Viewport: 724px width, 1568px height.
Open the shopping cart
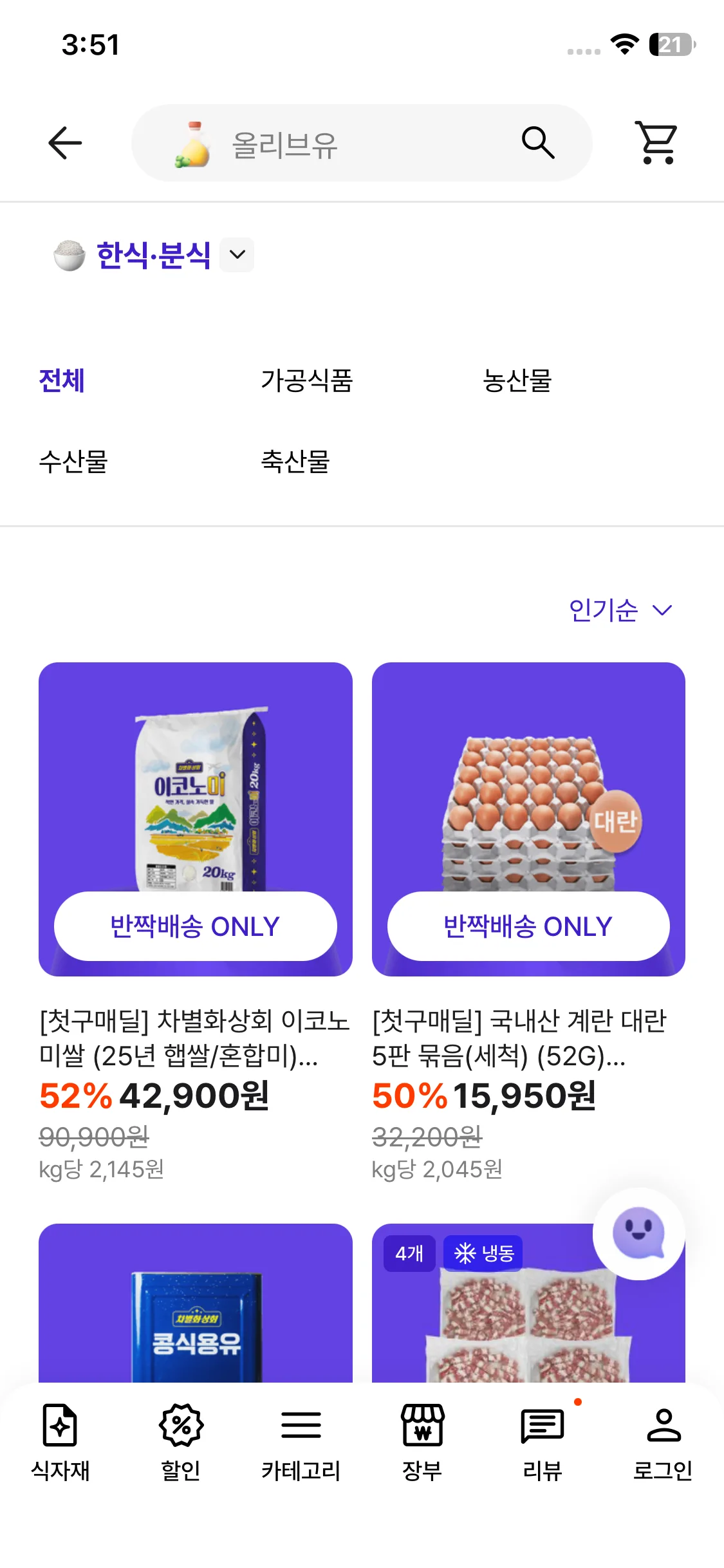(x=656, y=143)
